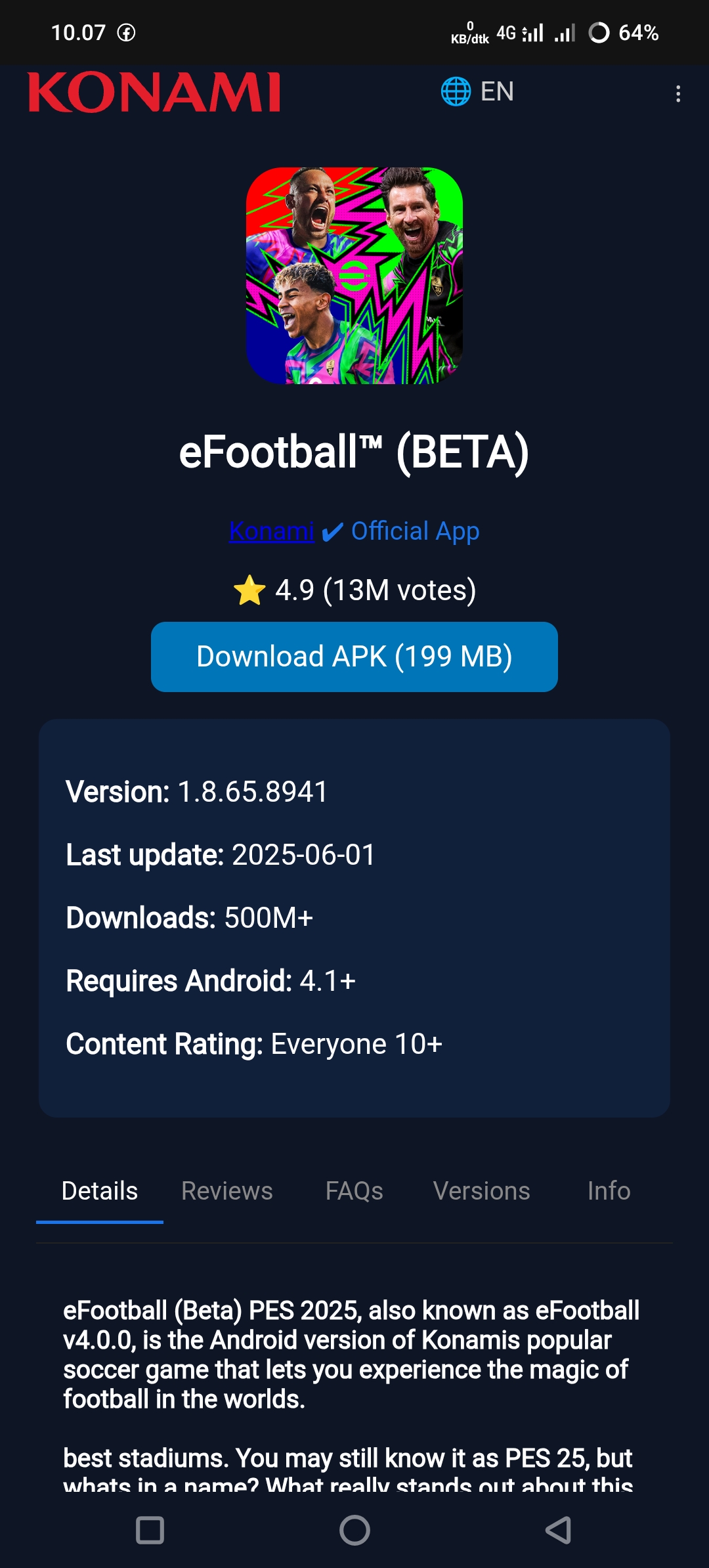
Task: Change language with the EN selector
Action: pos(477,91)
